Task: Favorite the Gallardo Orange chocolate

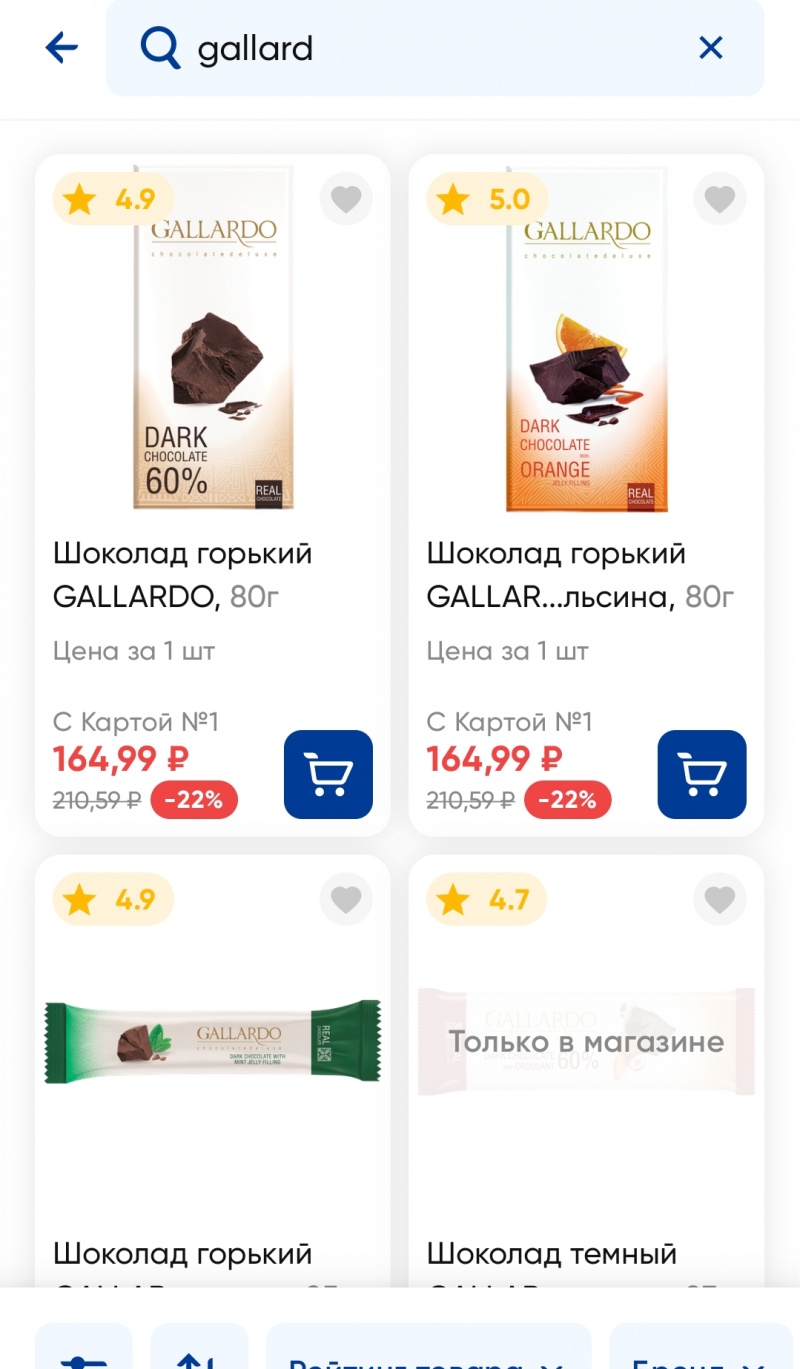Action: click(x=720, y=200)
